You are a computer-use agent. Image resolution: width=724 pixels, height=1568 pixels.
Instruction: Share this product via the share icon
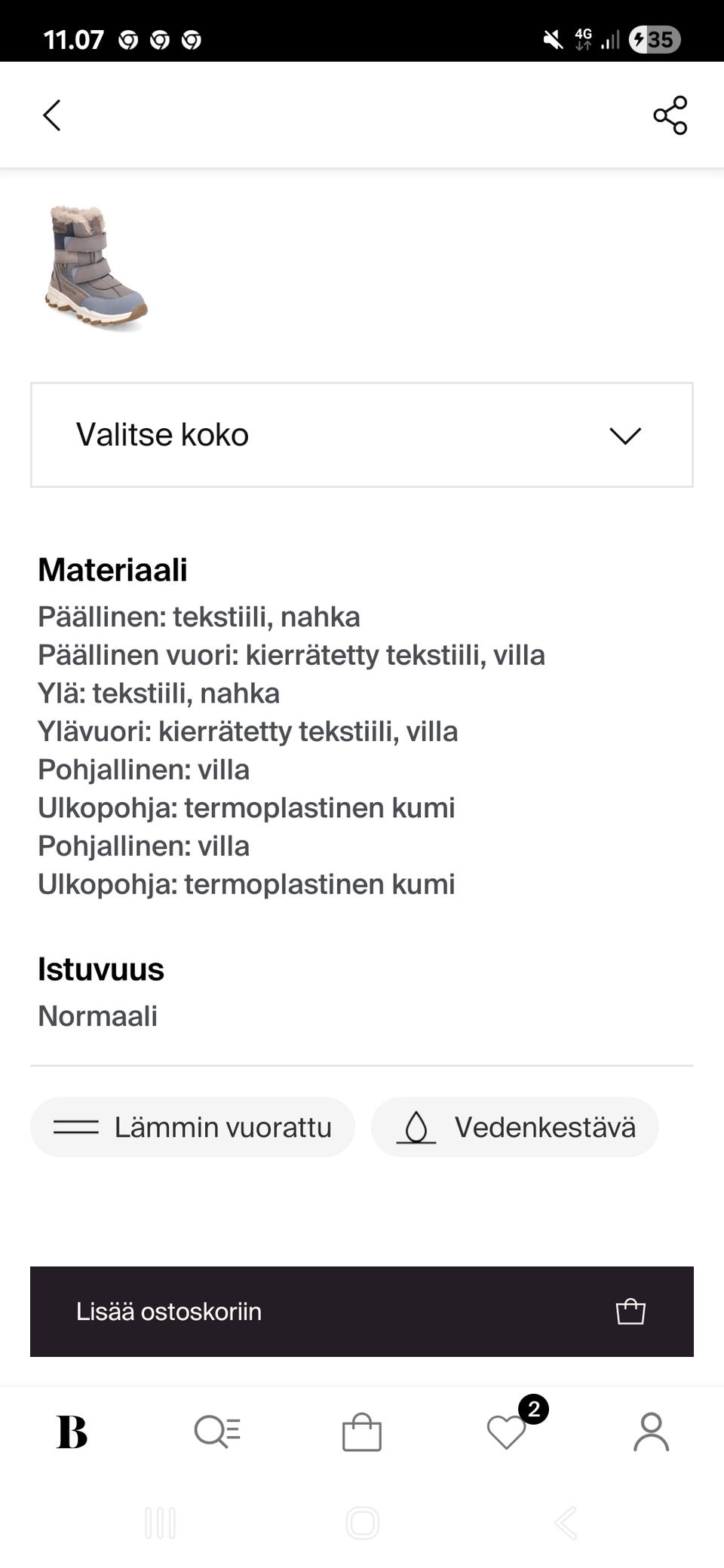670,116
